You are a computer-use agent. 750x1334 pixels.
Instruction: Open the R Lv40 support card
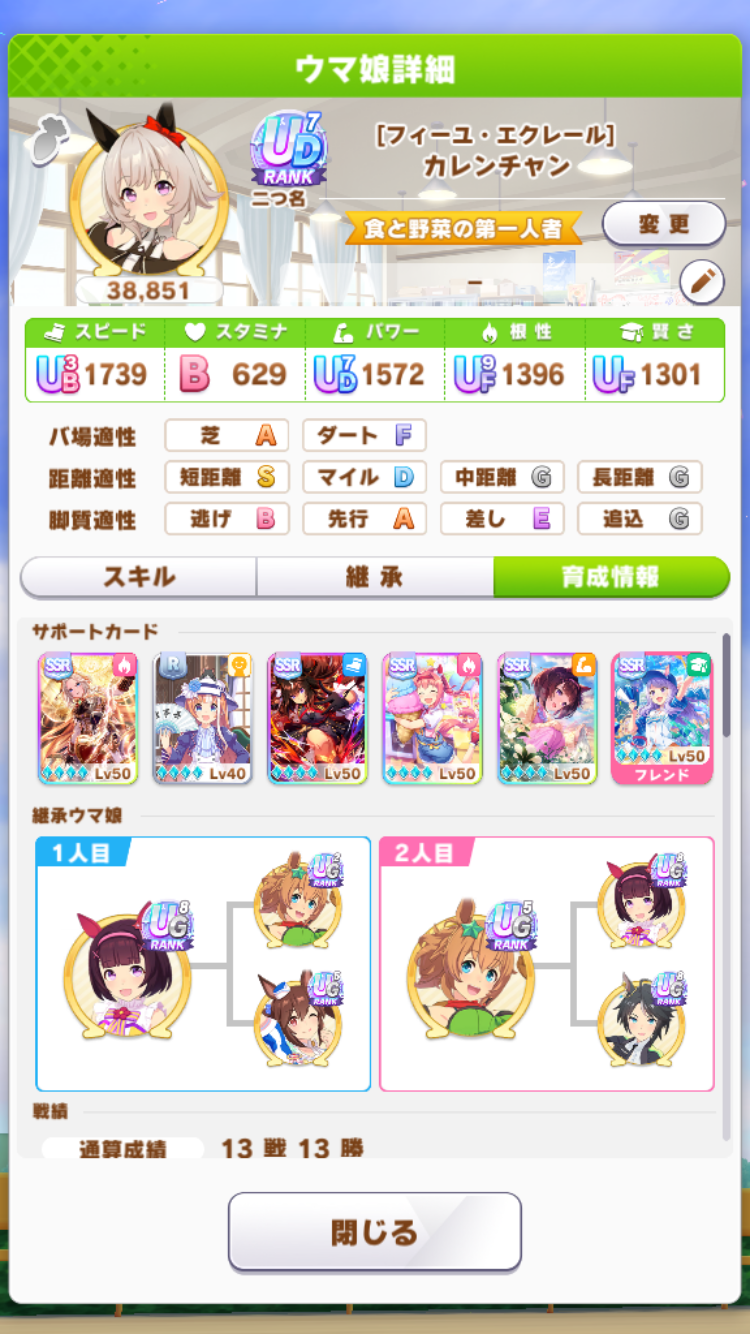(202, 717)
